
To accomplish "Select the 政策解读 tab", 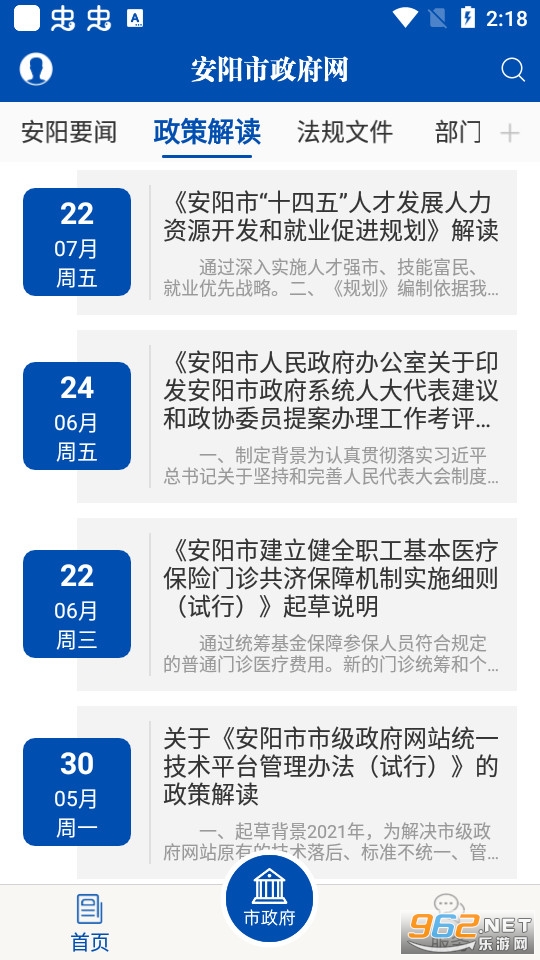I will [207, 132].
